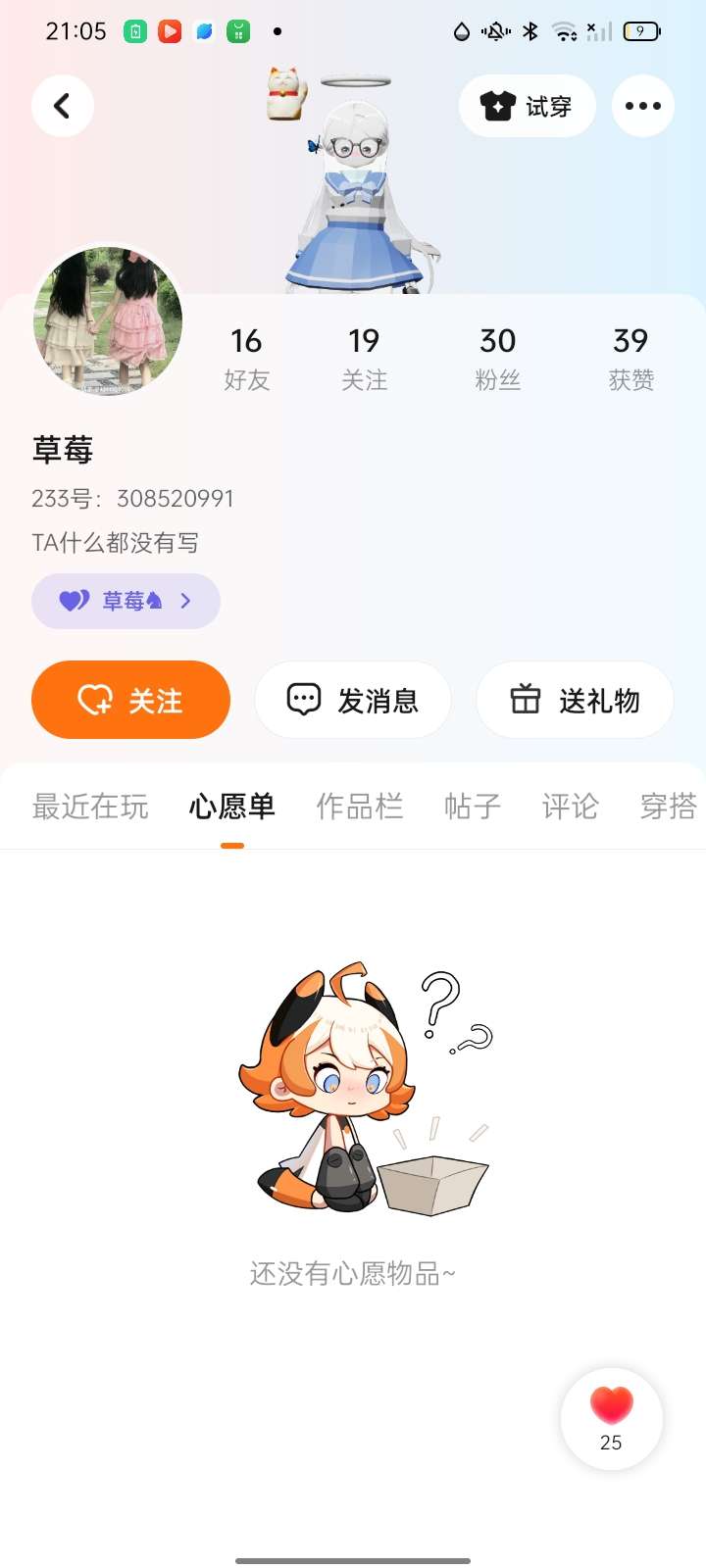Open the purple 草莓 badge chip
This screenshot has height=1568, width=706.
point(126,601)
